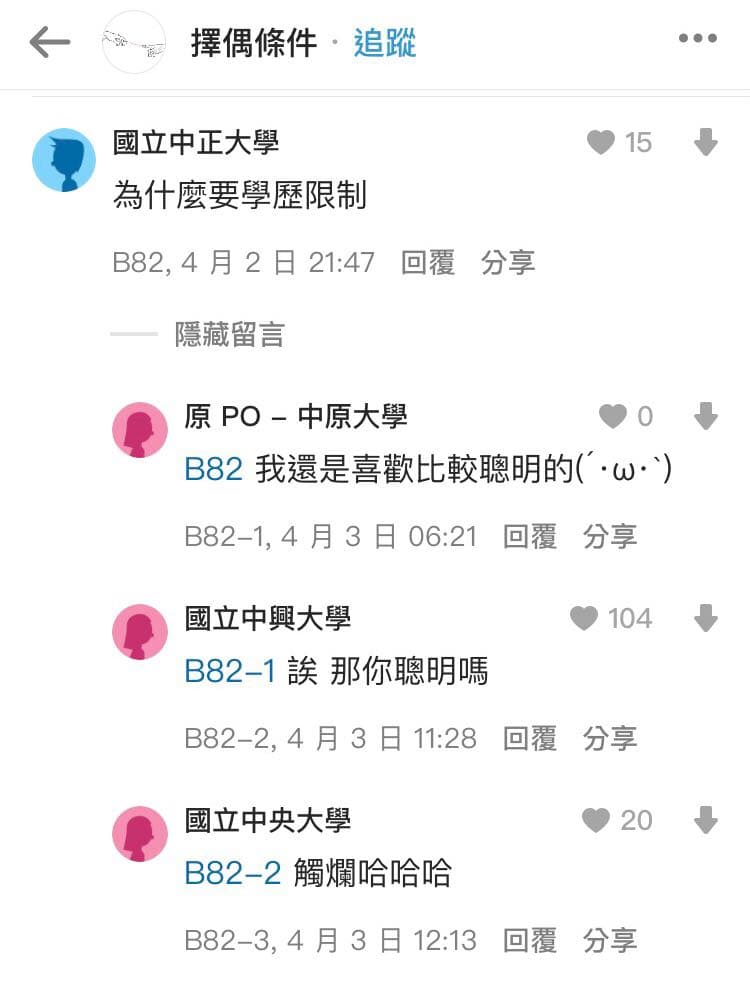This screenshot has height=985, width=750.
Task: Collapse replies with 隱藏留言
Action: pos(229,334)
